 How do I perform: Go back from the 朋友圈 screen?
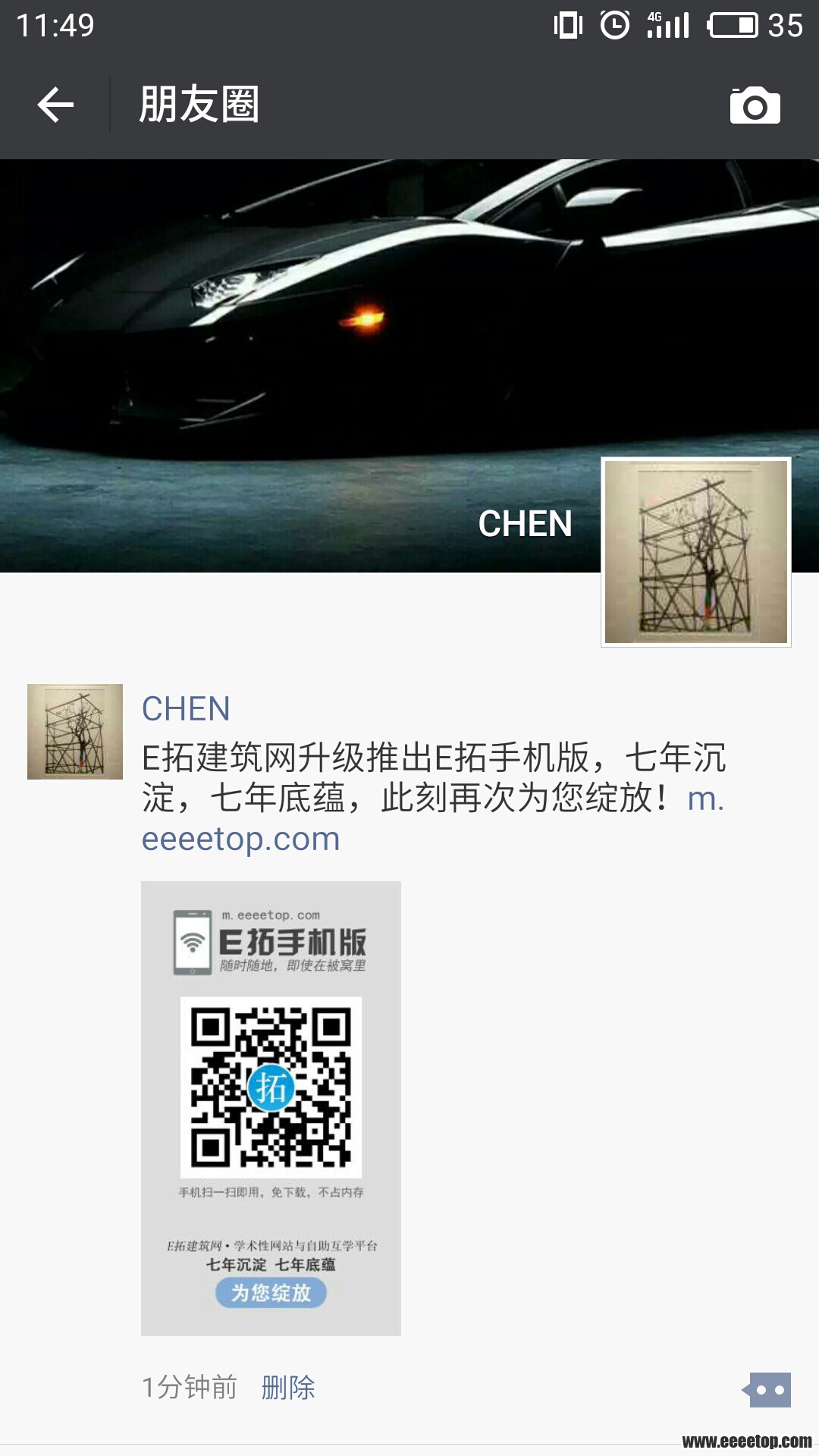click(x=55, y=105)
